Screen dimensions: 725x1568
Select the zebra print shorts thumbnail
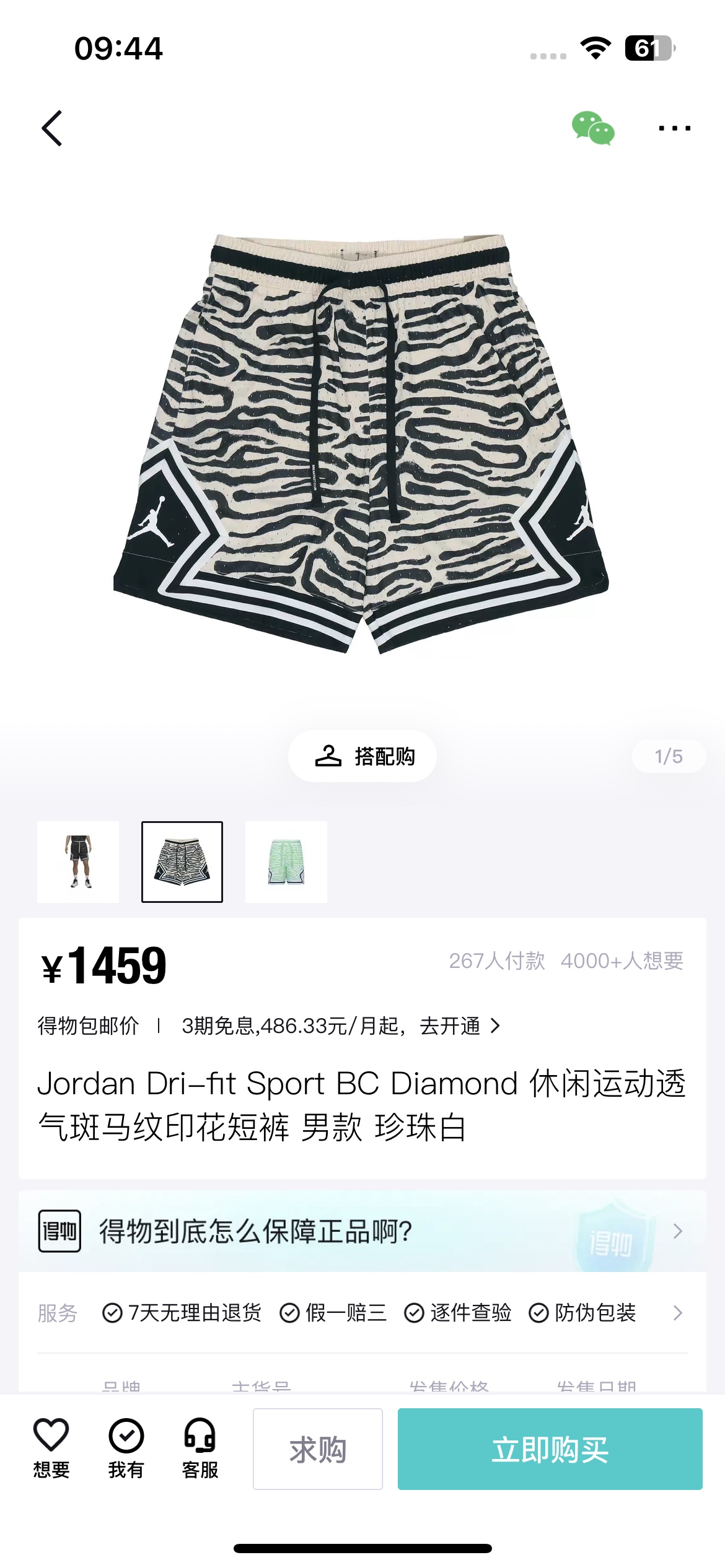182,862
